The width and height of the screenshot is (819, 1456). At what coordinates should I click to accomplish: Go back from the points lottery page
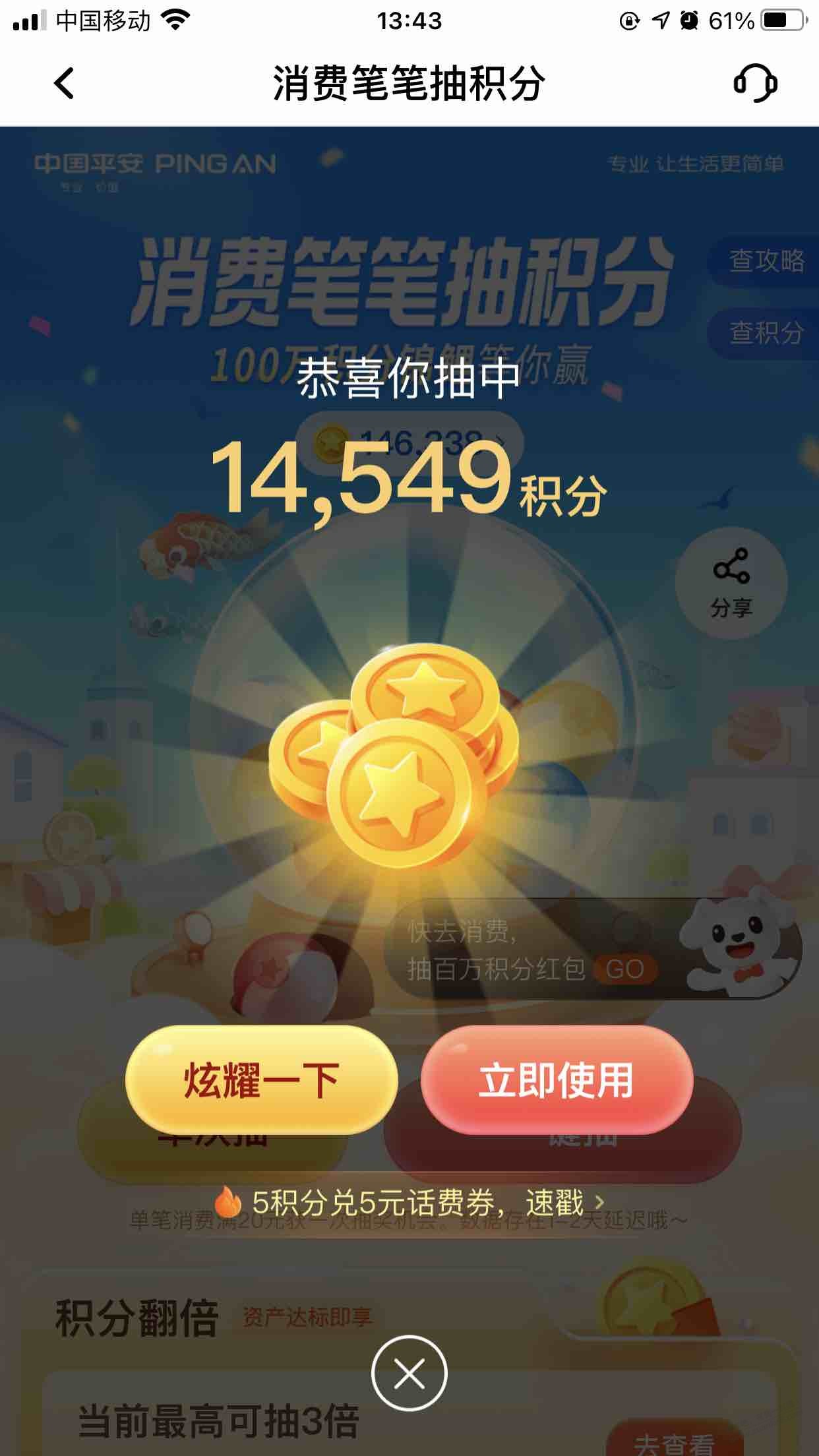pos(64,84)
